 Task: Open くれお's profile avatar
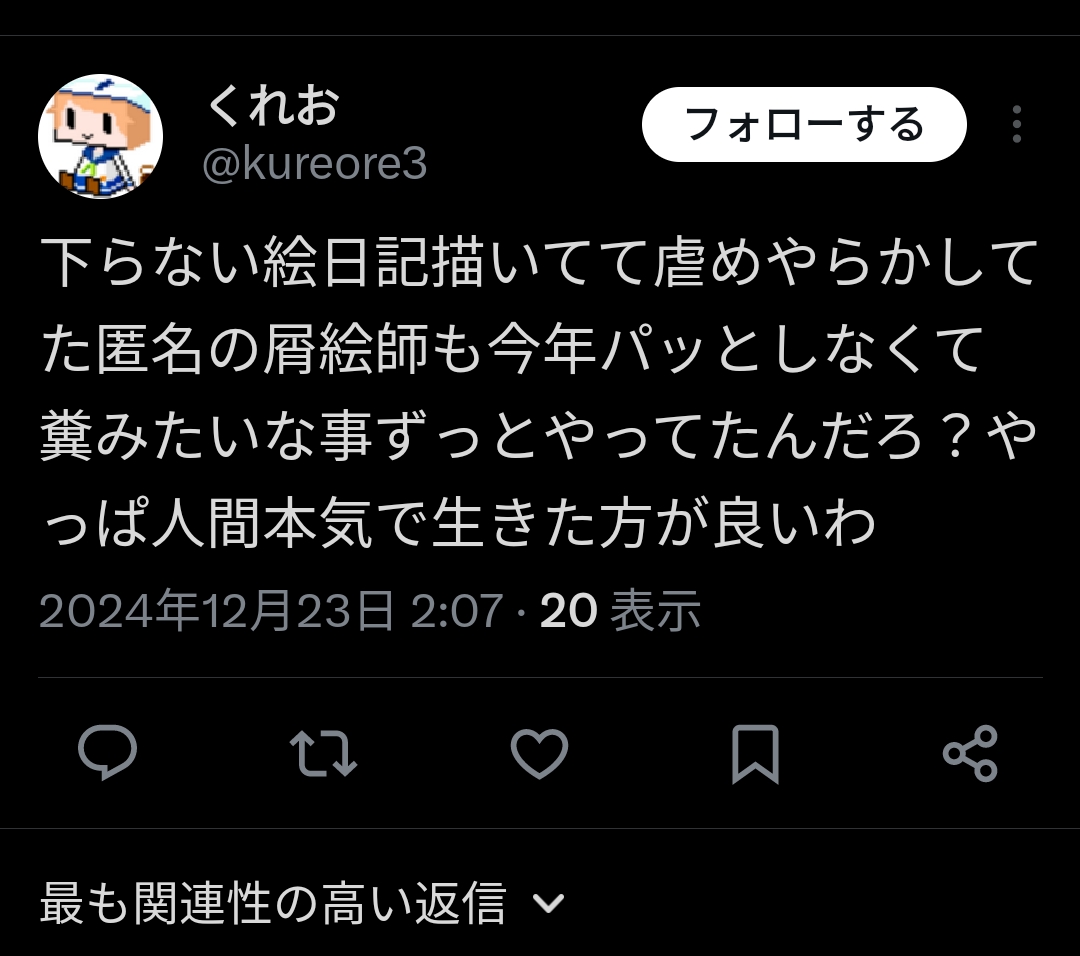tap(100, 136)
